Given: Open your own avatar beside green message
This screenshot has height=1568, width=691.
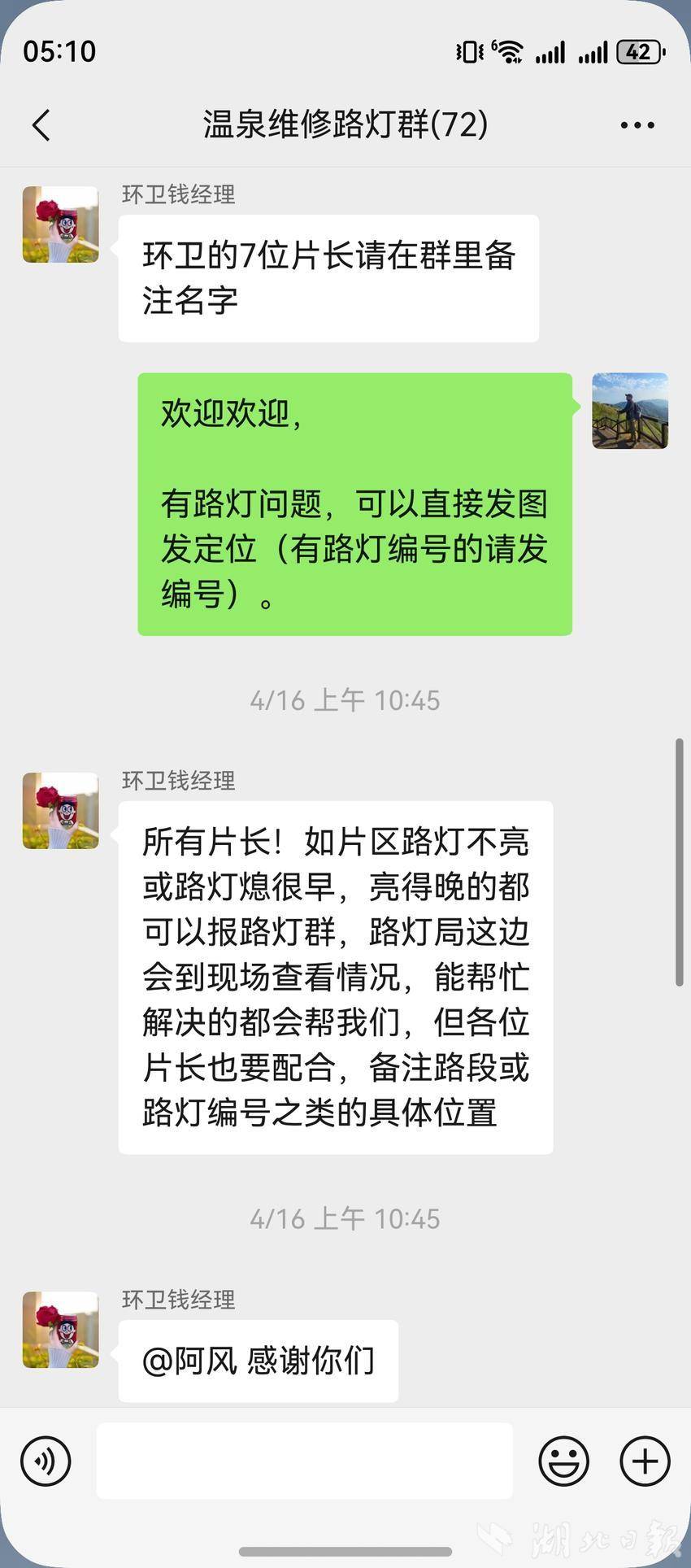Looking at the screenshot, I should tap(629, 411).
